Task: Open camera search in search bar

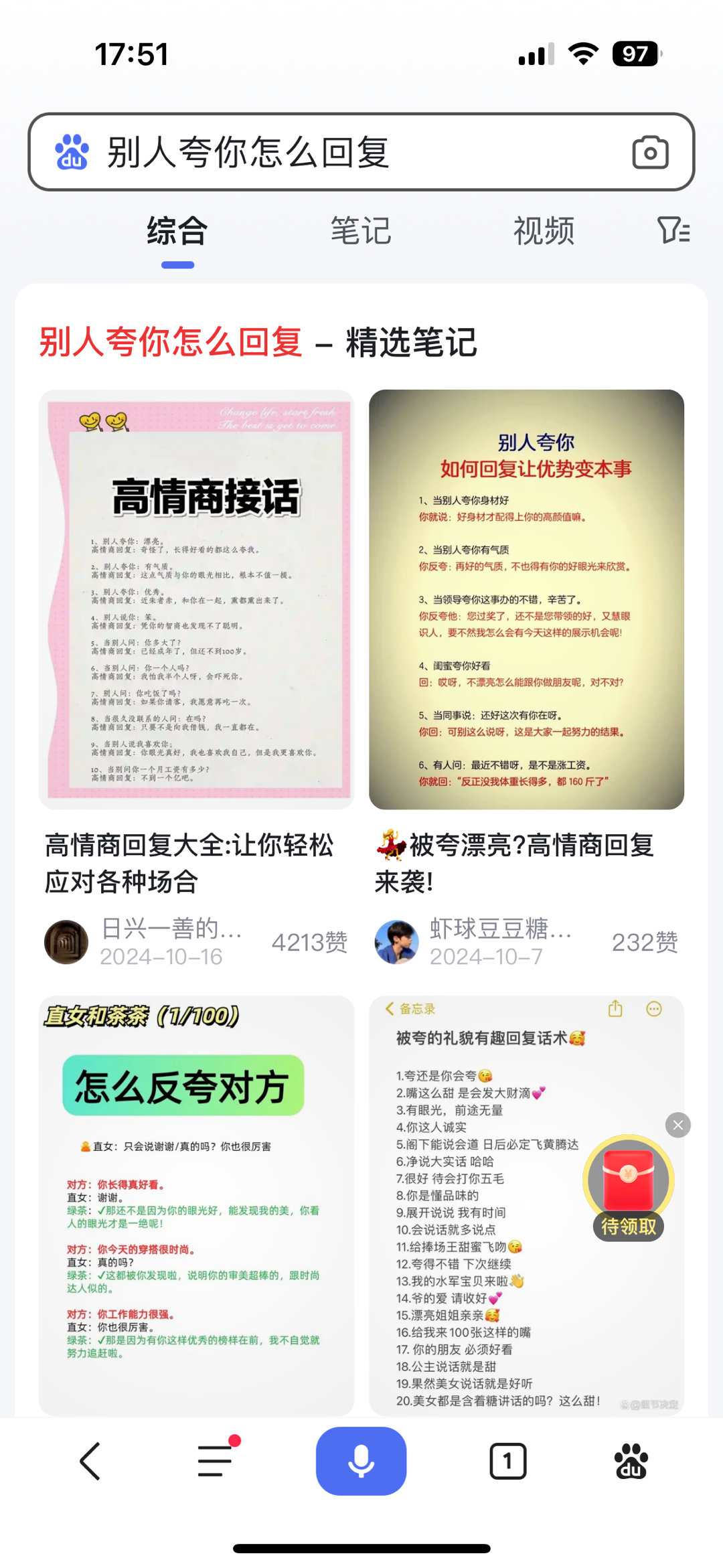Action: click(x=650, y=153)
